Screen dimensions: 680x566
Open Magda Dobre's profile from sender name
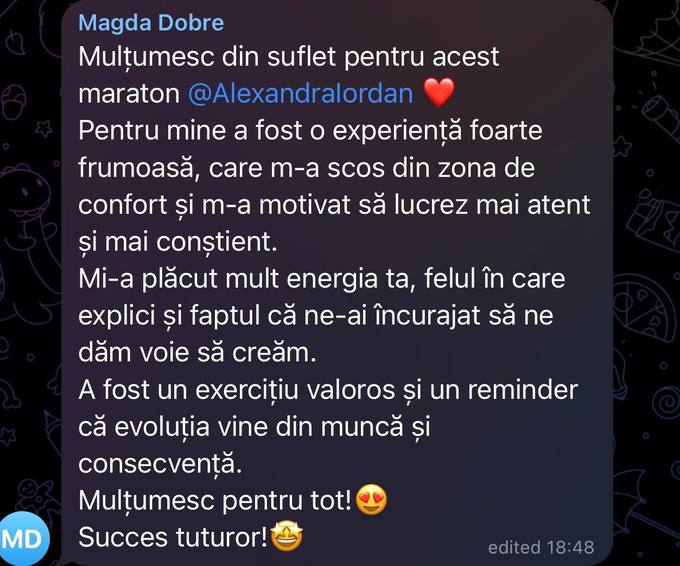(x=151, y=23)
